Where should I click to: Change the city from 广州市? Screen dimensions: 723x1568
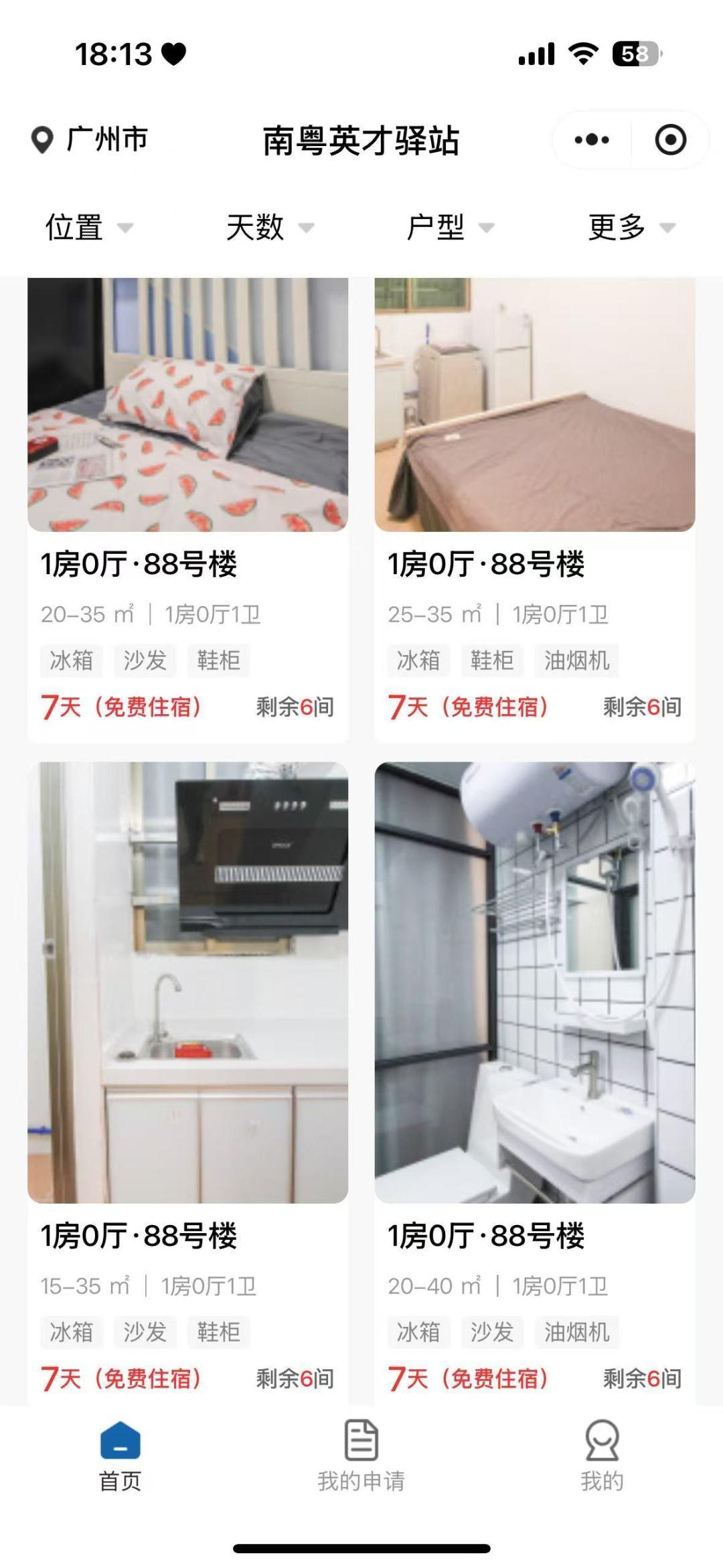coord(90,140)
